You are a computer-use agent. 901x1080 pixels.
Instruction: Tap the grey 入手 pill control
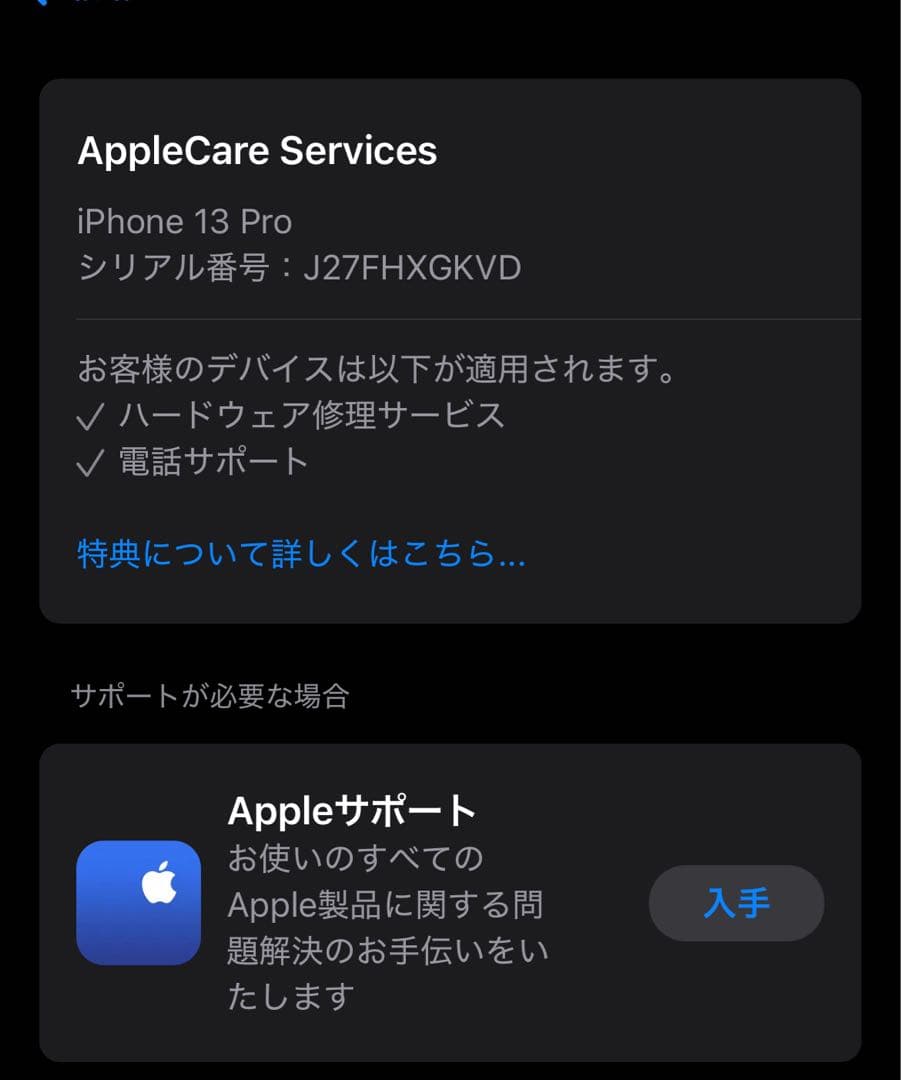click(x=736, y=903)
